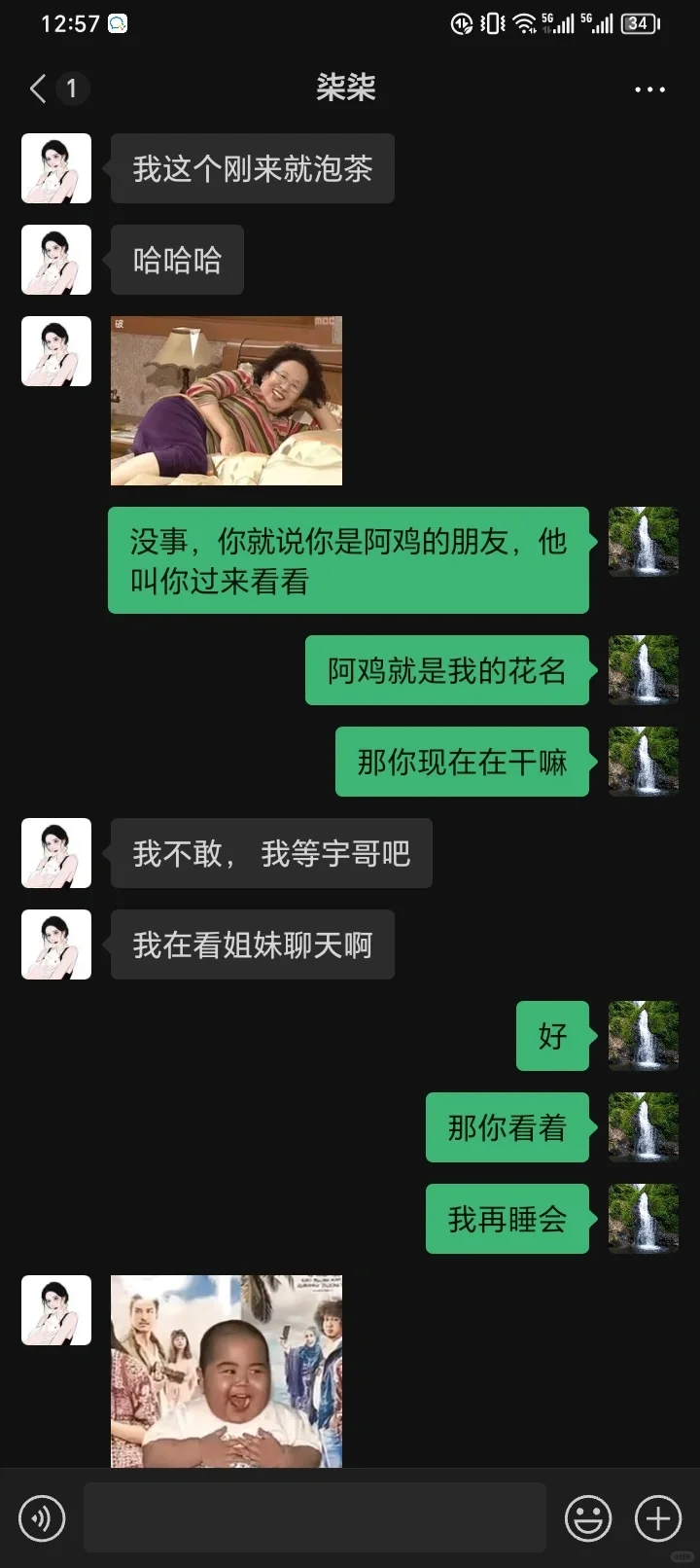Open contact avatar beside 我这个刚来就泡茶

[x=56, y=168]
